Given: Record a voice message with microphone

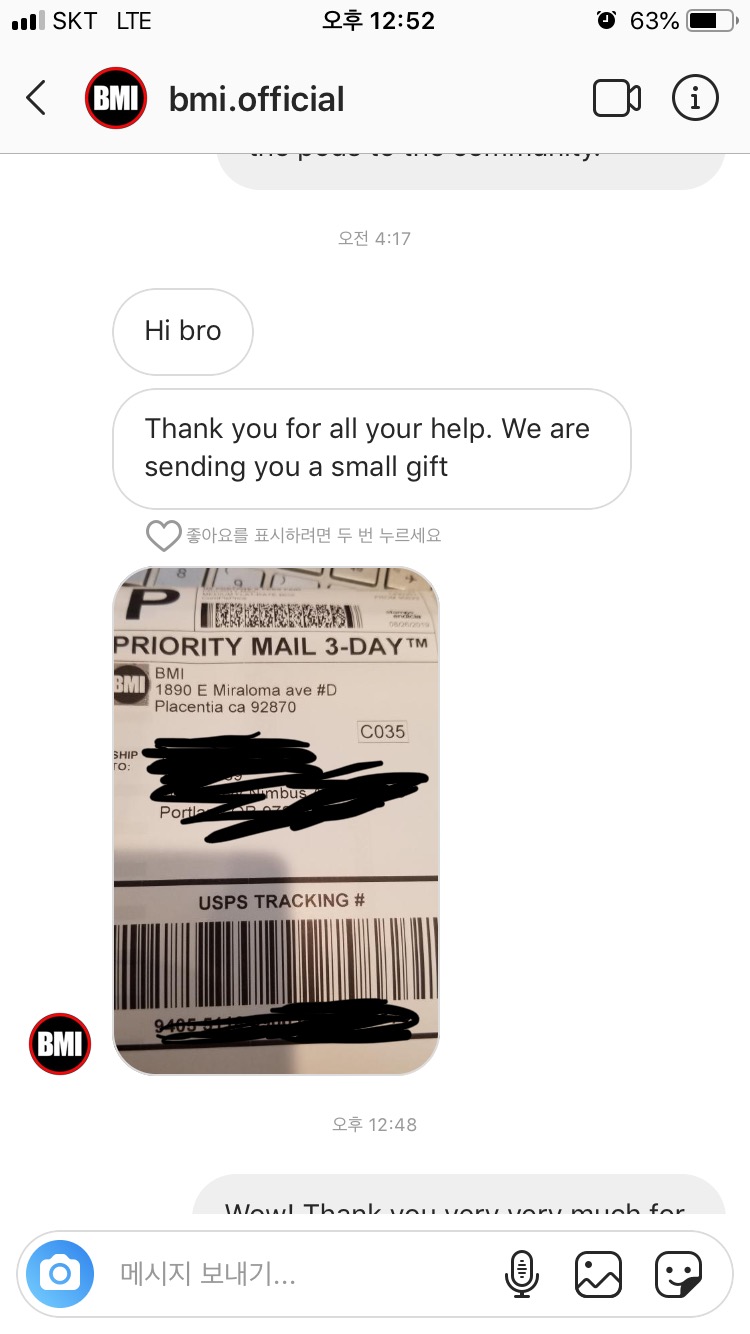Looking at the screenshot, I should pyautogui.click(x=521, y=1273).
